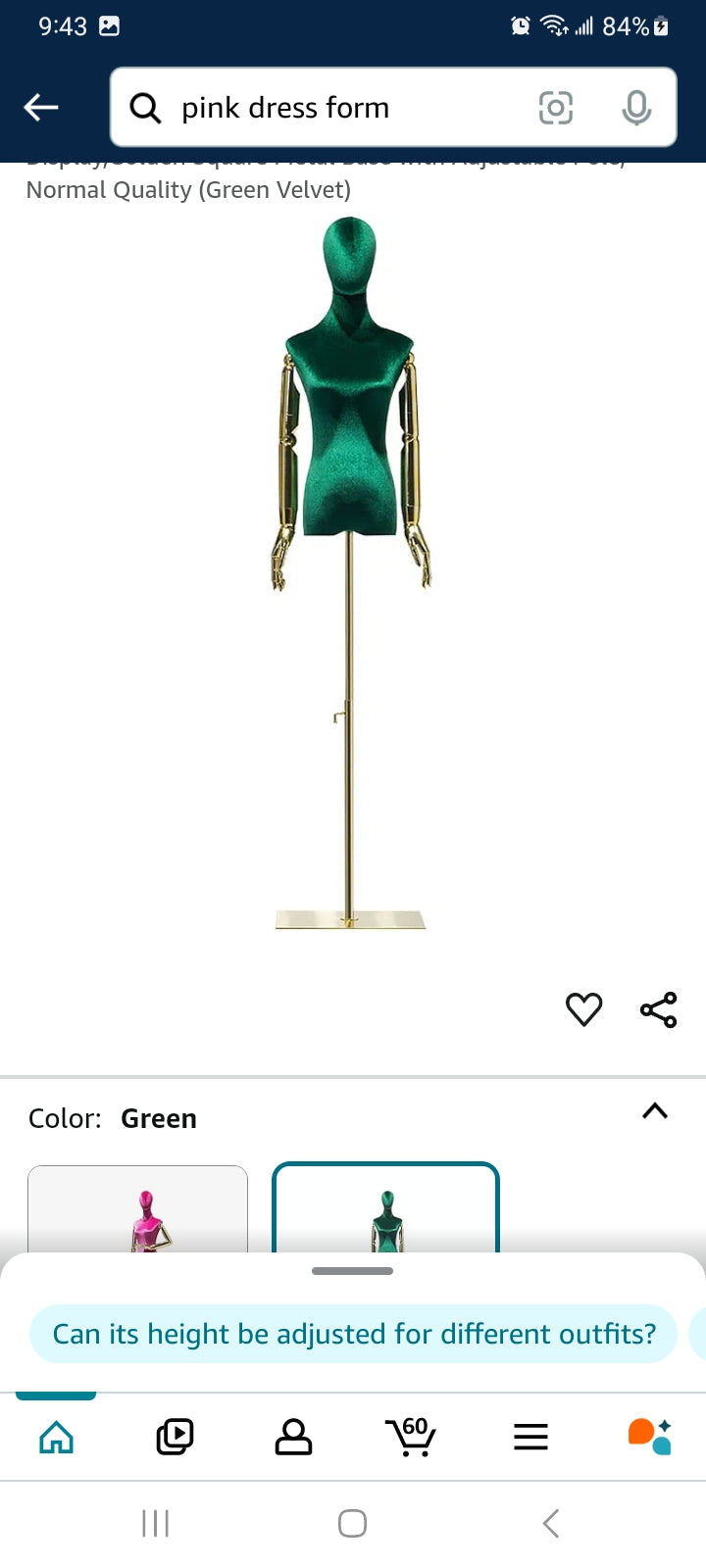
Task: Open the Inspire video tab
Action: tap(175, 1437)
